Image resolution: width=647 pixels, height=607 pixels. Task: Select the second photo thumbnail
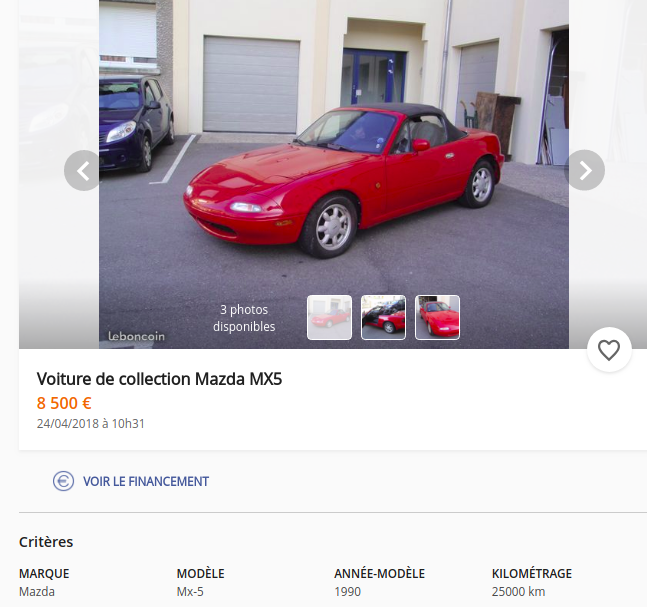pos(383,317)
